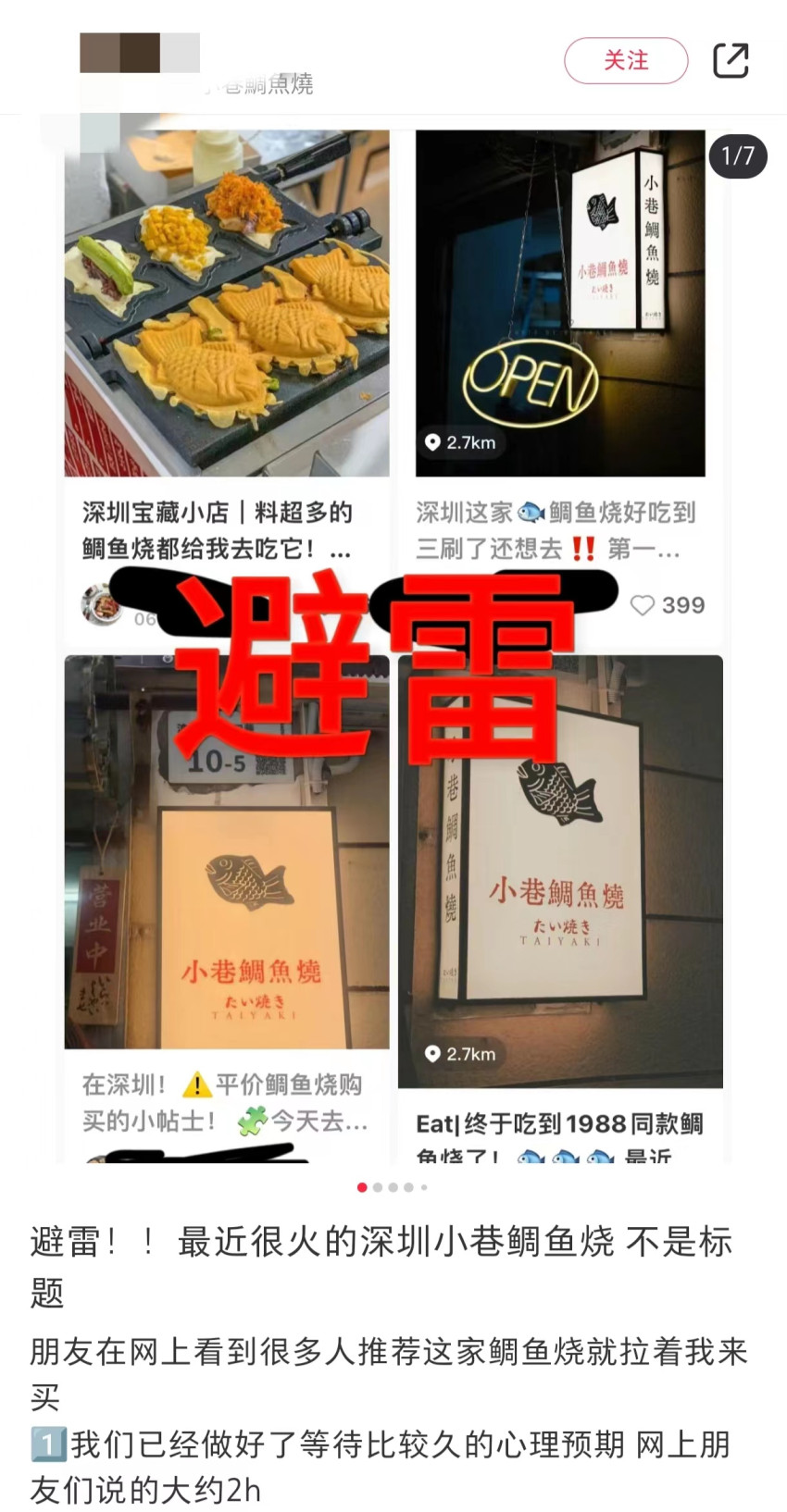Click the 关注 follow button
This screenshot has width=787, height=1512.
626,59
